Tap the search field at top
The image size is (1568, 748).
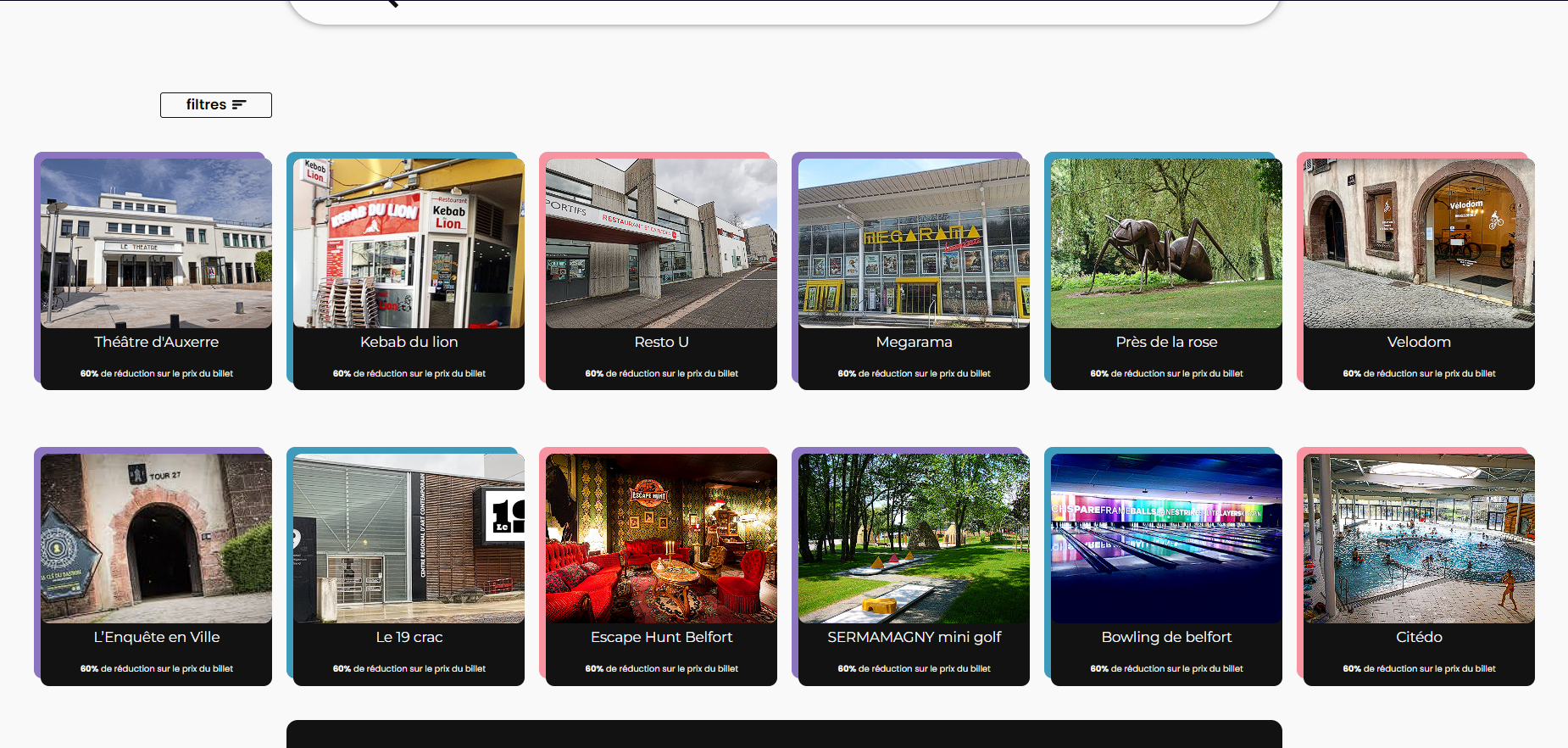(783, 8)
